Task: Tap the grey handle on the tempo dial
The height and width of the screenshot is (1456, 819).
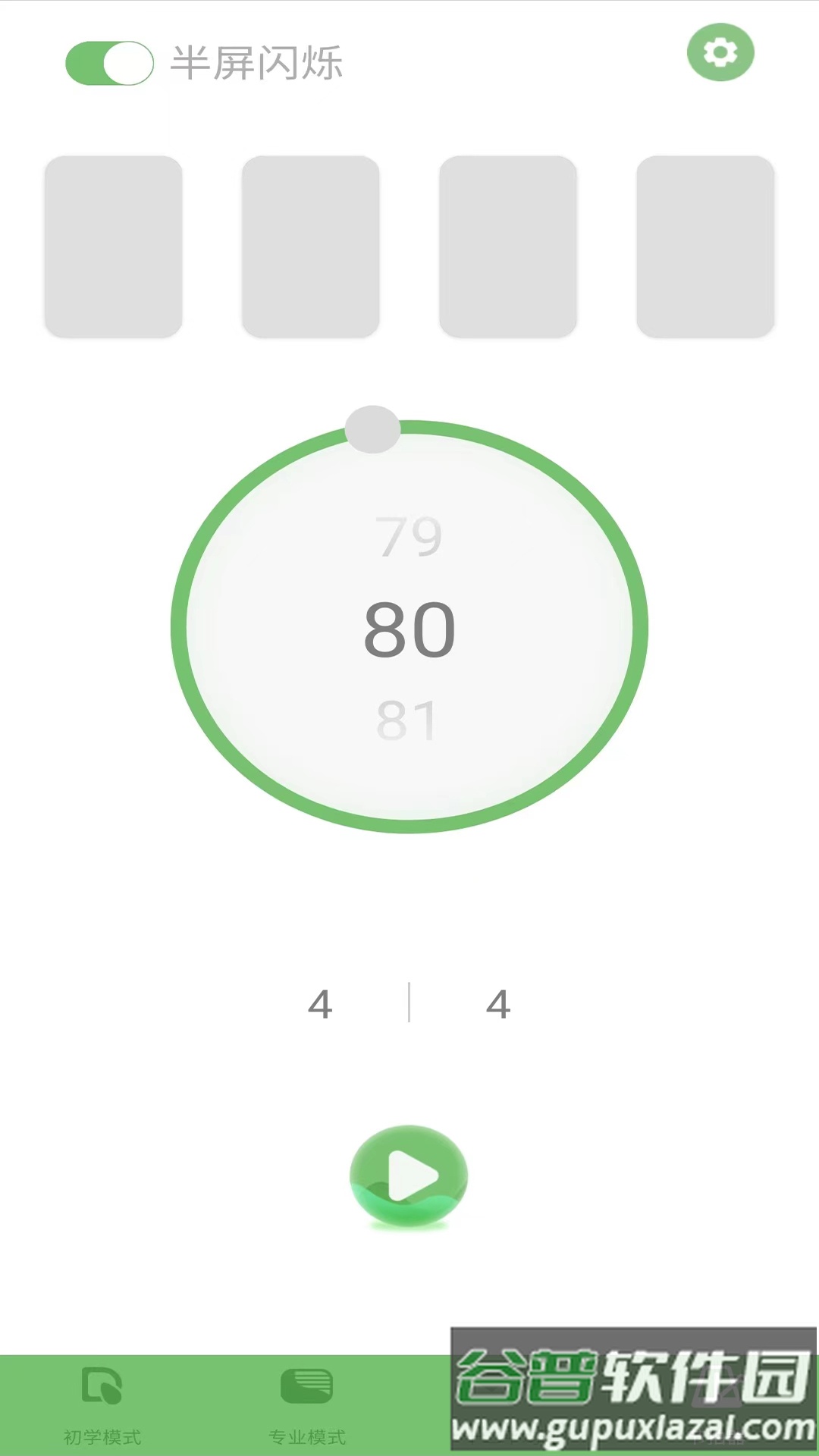Action: click(372, 429)
